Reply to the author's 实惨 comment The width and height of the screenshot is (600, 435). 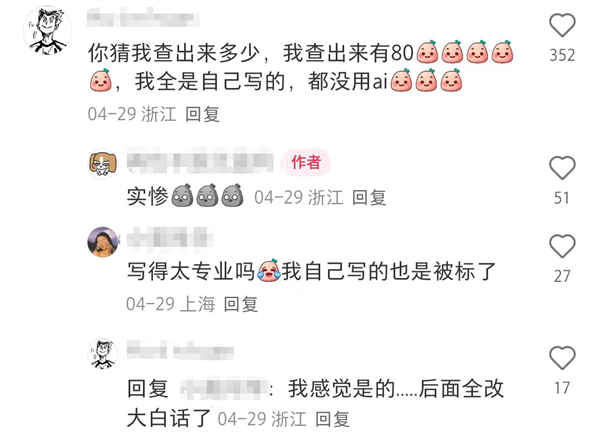point(370,197)
